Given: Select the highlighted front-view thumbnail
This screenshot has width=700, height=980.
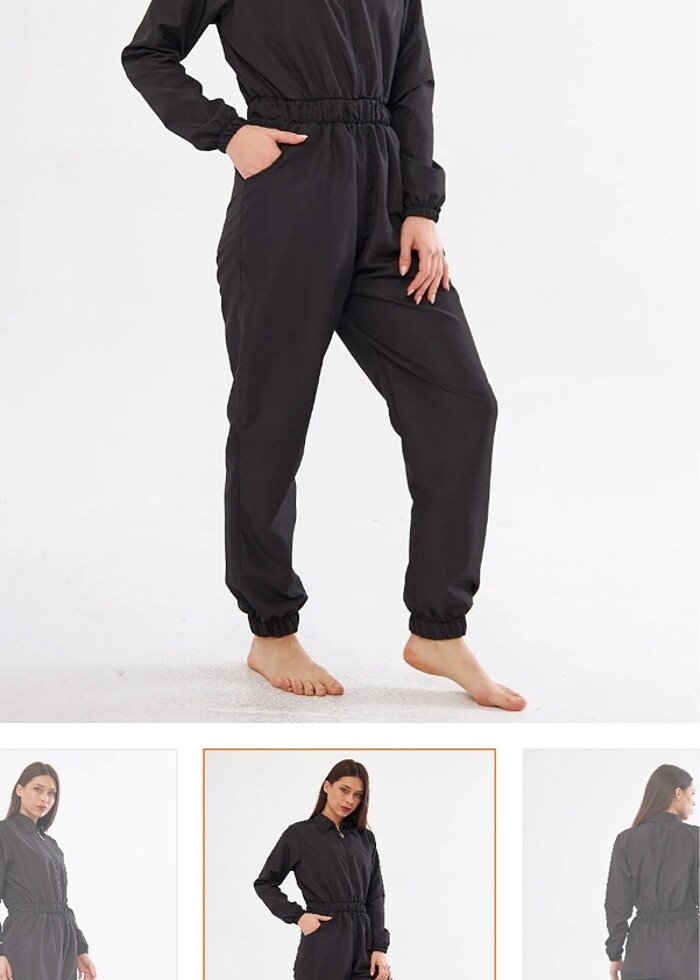Looking at the screenshot, I should pyautogui.click(x=349, y=865).
